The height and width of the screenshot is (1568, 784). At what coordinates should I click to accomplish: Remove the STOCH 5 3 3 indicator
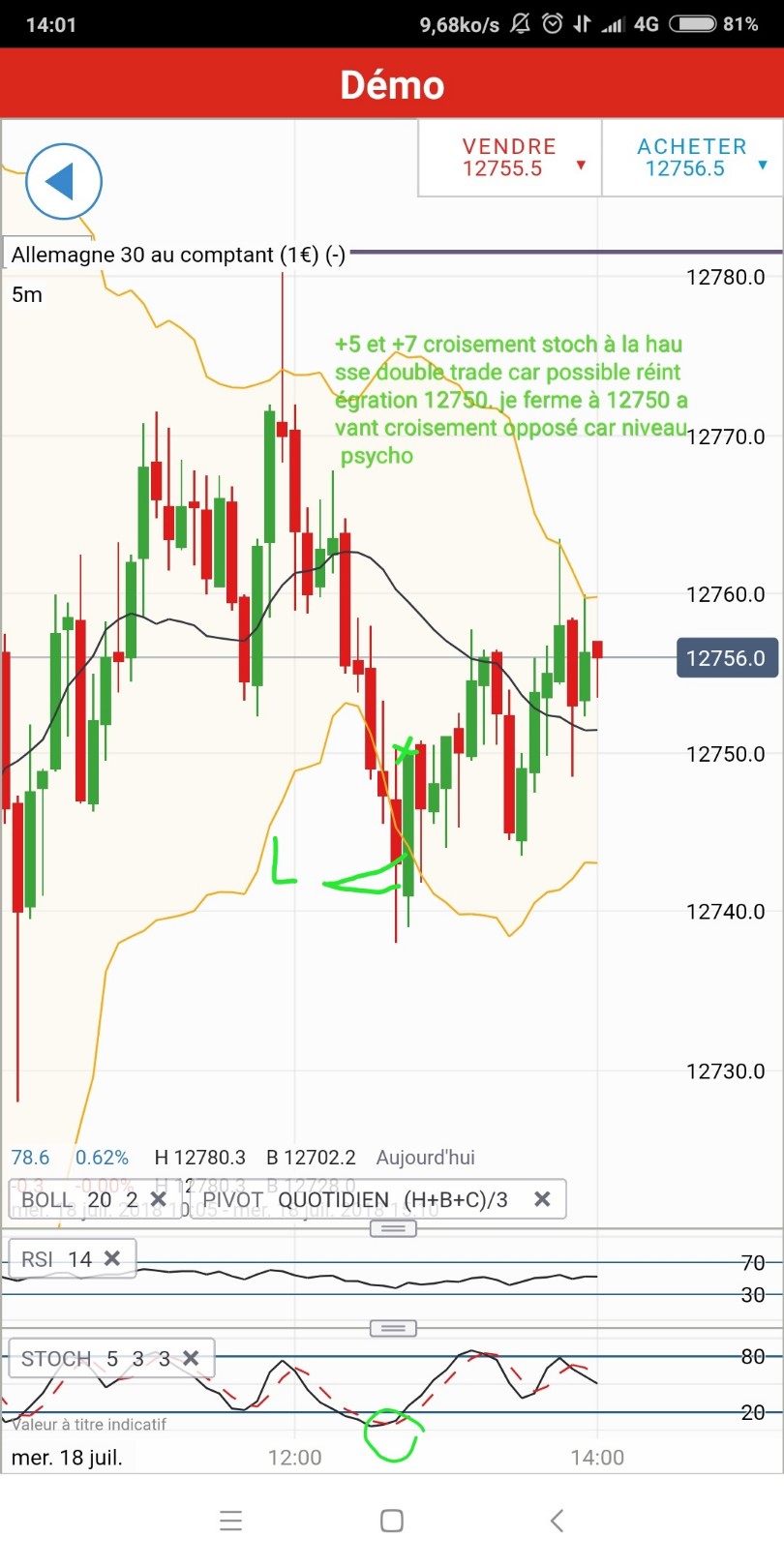tap(191, 1358)
